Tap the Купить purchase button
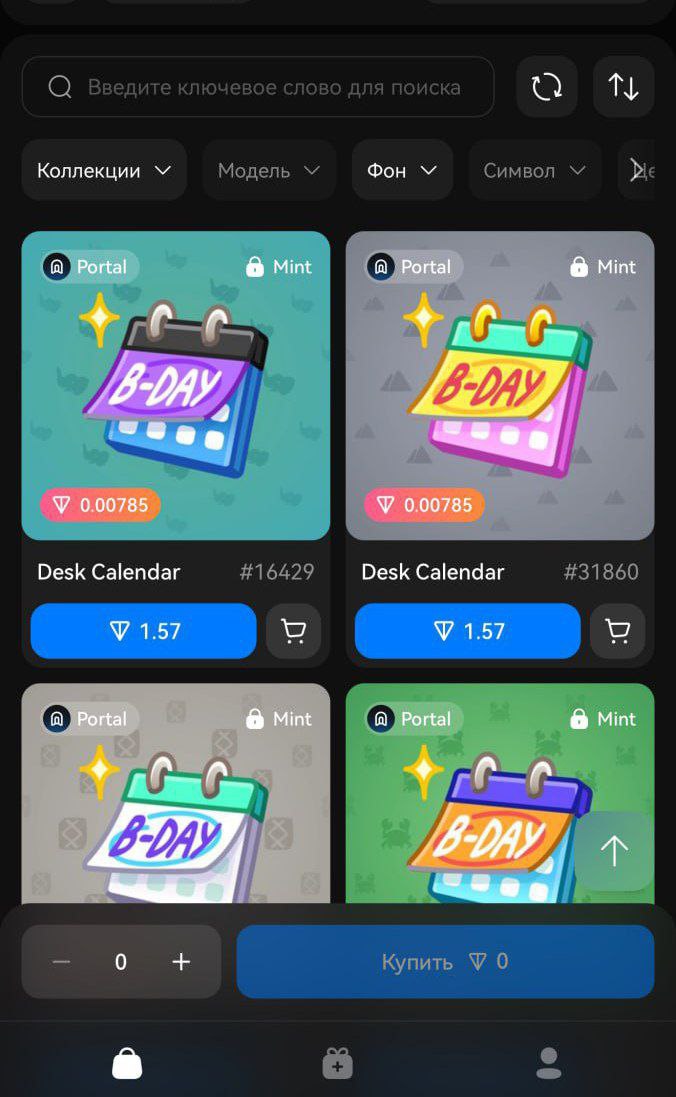The image size is (676, 1097). coord(445,962)
